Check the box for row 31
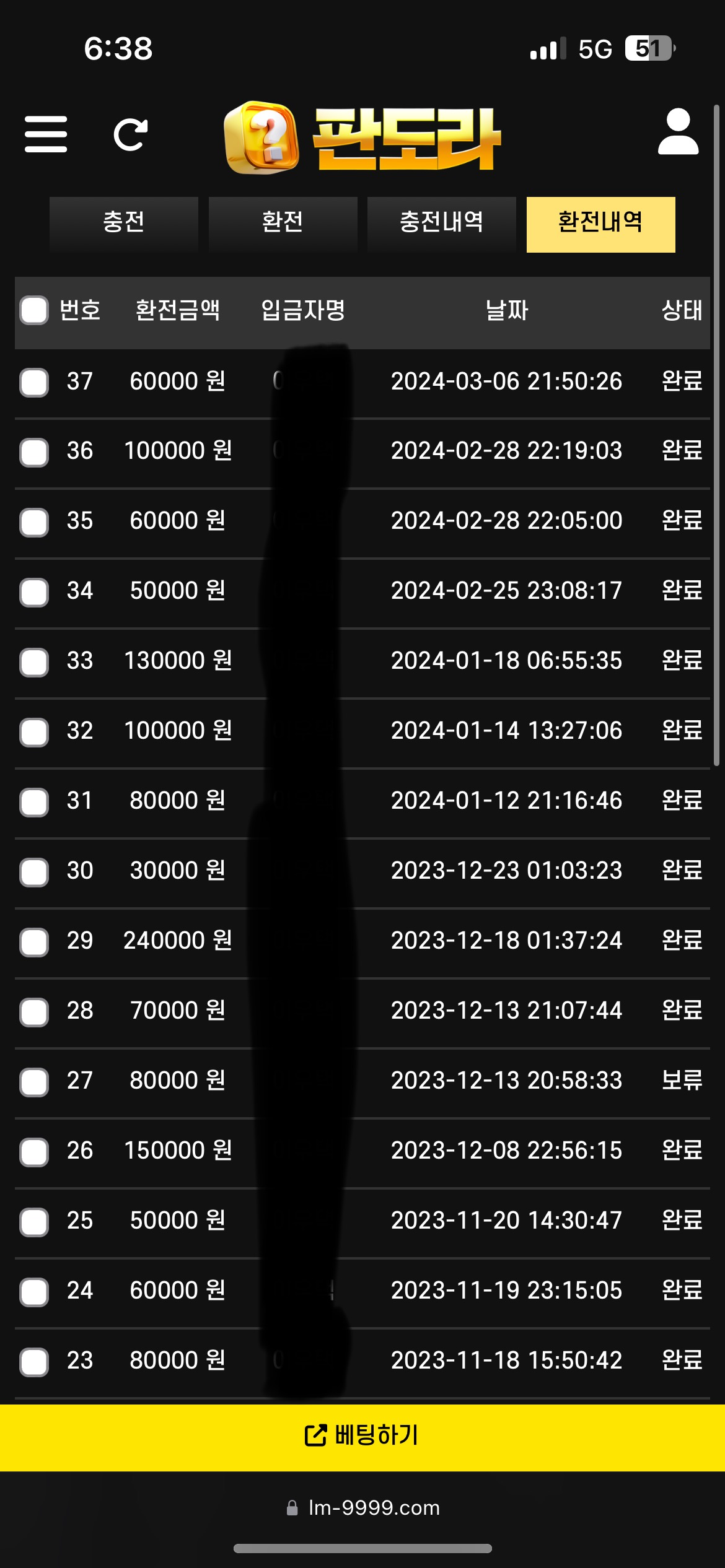The height and width of the screenshot is (1568, 725). (34, 802)
